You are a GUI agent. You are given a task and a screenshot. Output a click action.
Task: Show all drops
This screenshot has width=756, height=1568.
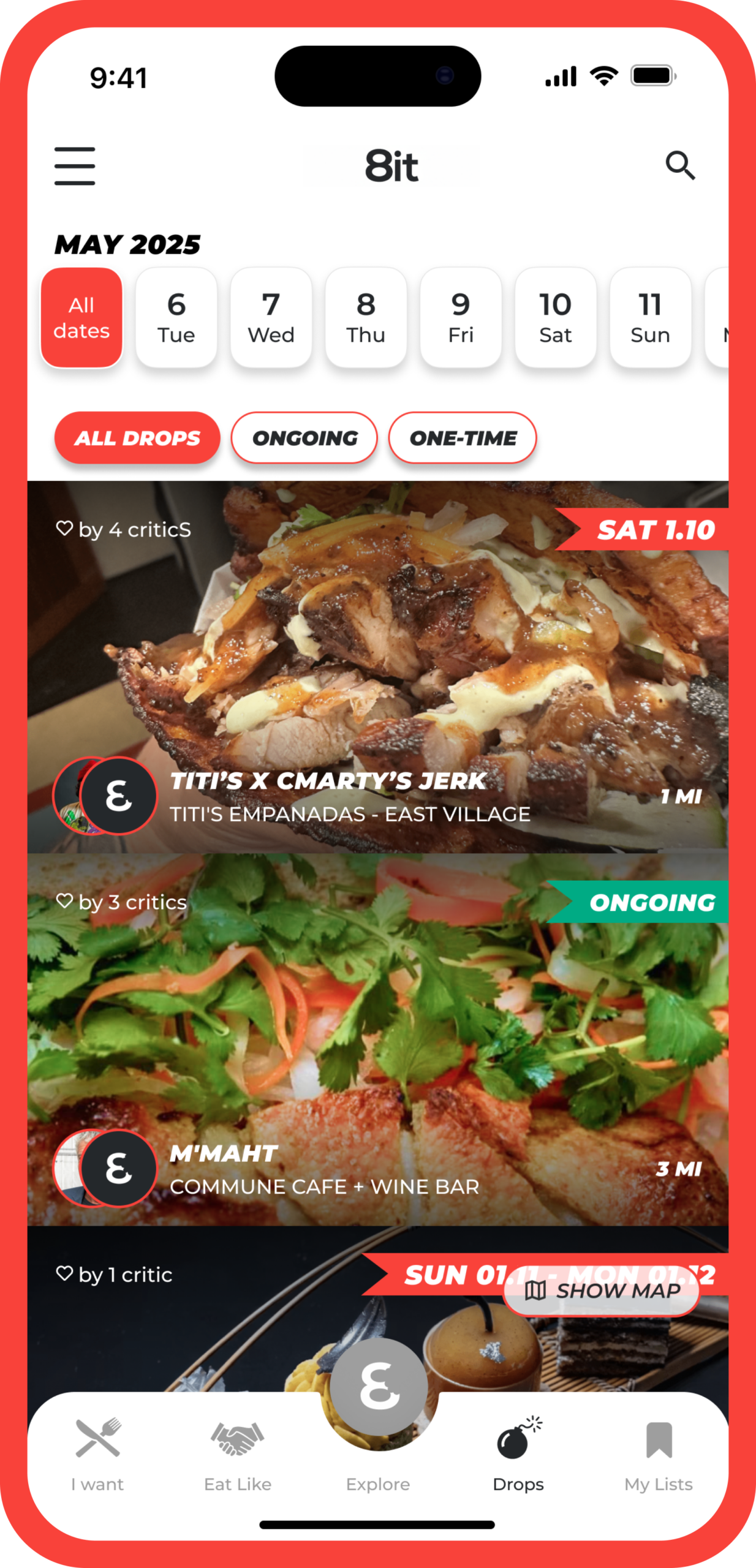point(137,438)
